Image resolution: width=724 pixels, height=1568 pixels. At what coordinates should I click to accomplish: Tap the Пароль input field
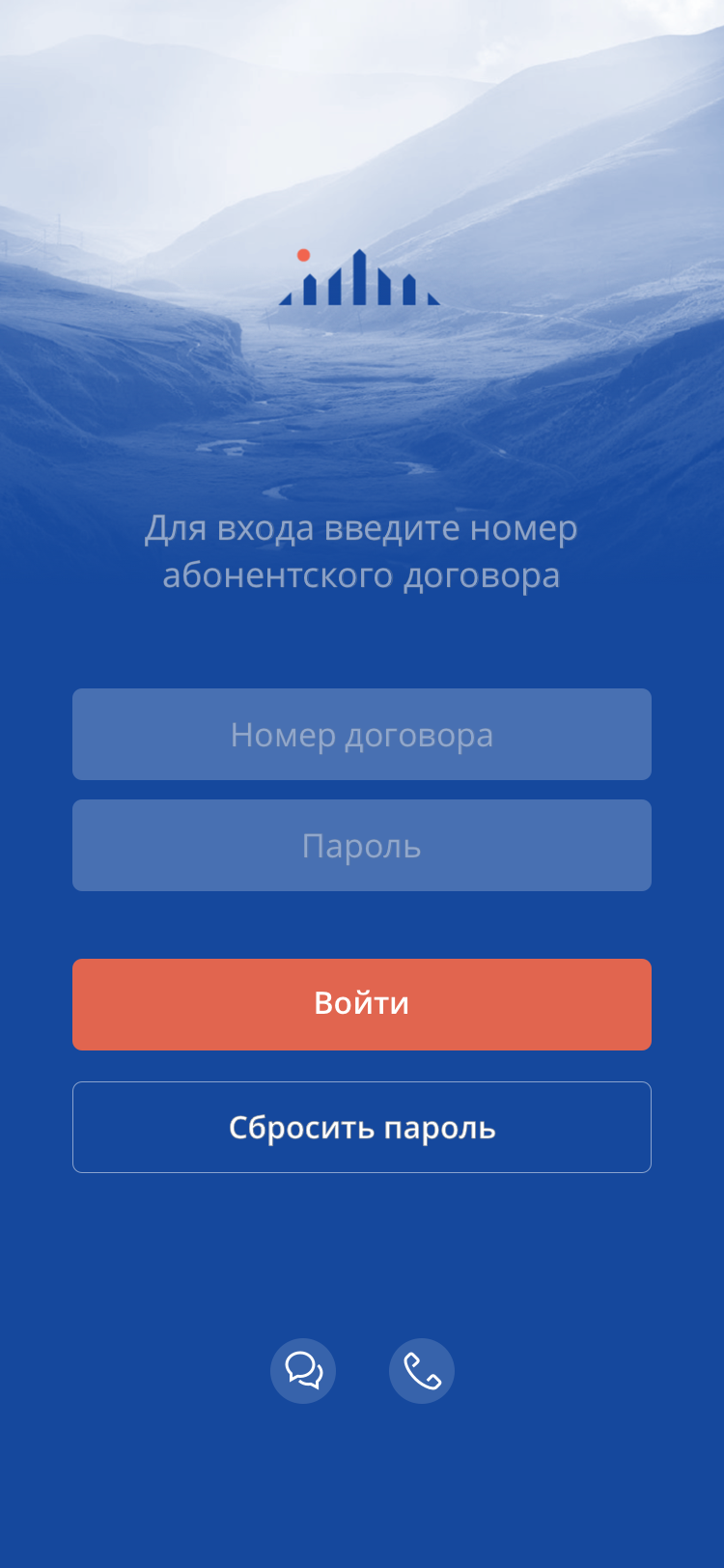[x=361, y=845]
